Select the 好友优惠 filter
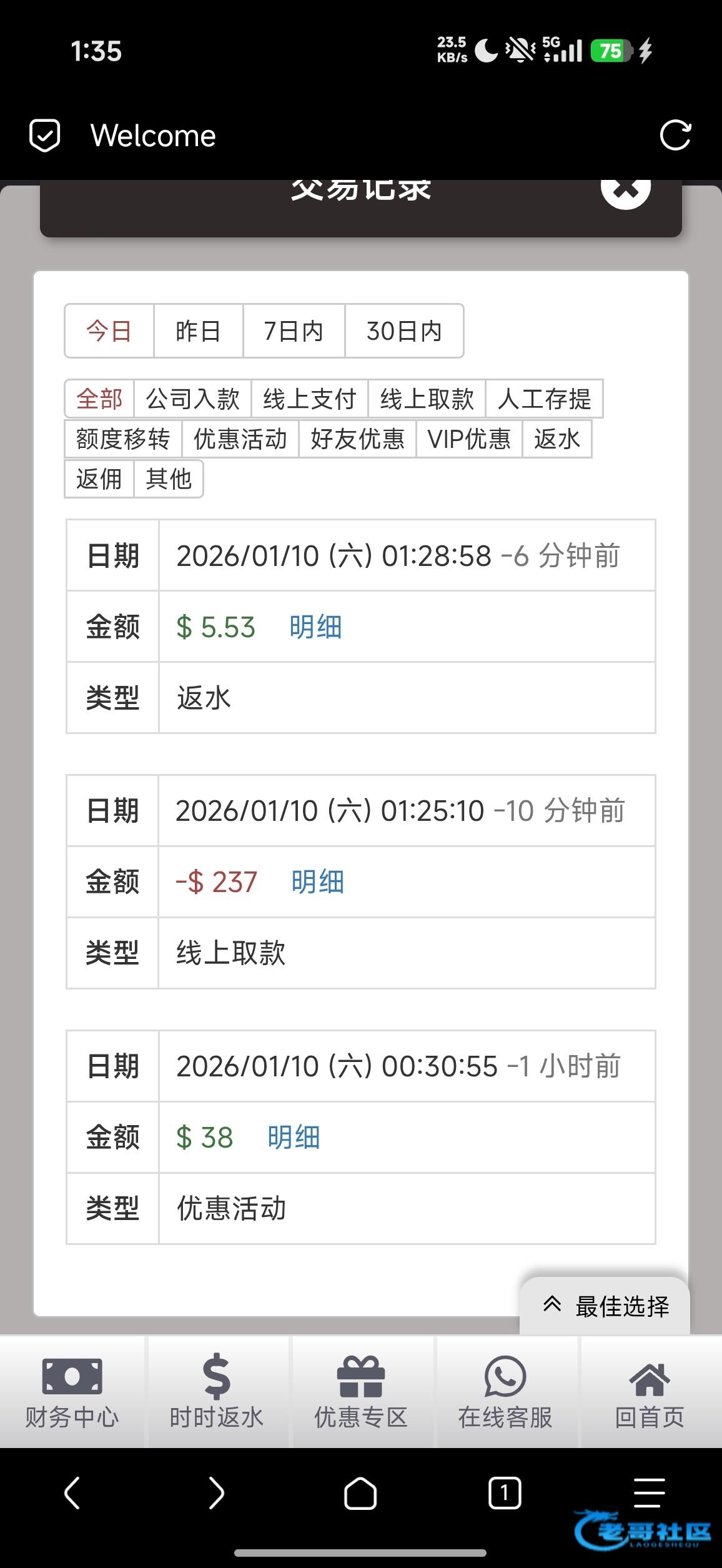 click(x=357, y=439)
